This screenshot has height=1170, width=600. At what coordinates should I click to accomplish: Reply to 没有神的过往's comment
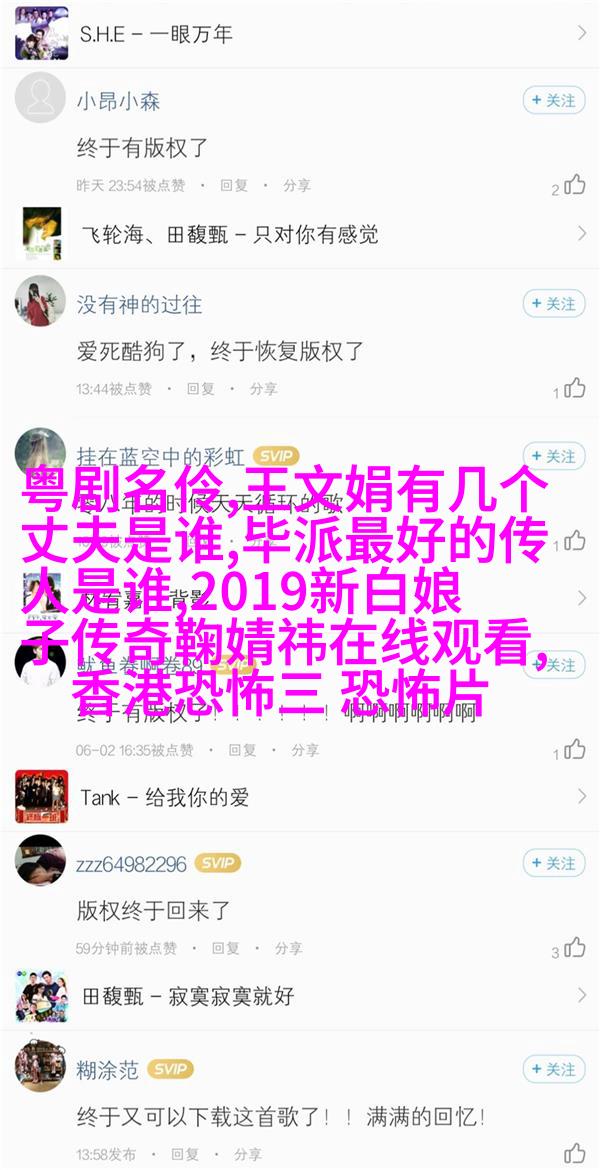coord(200,388)
